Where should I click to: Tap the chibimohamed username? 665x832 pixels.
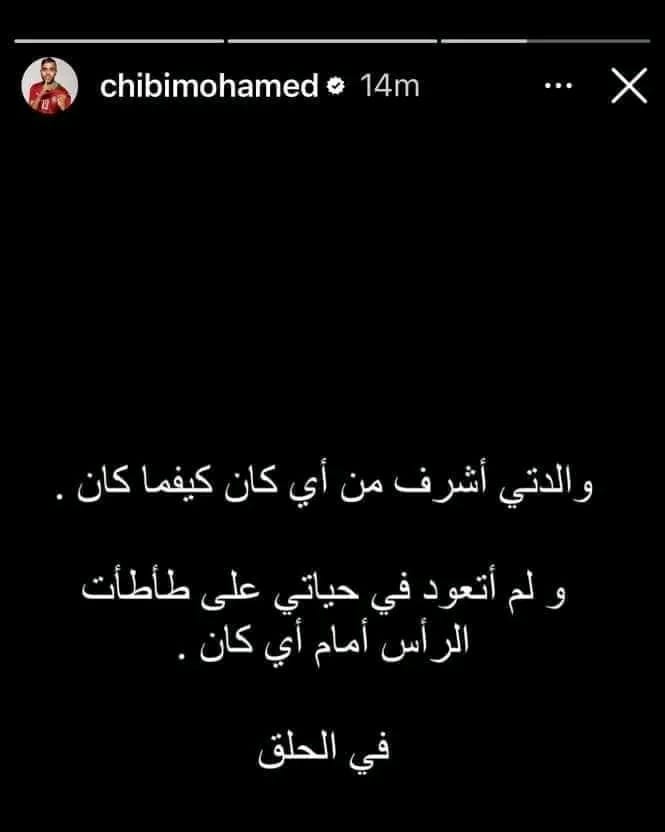tap(208, 87)
